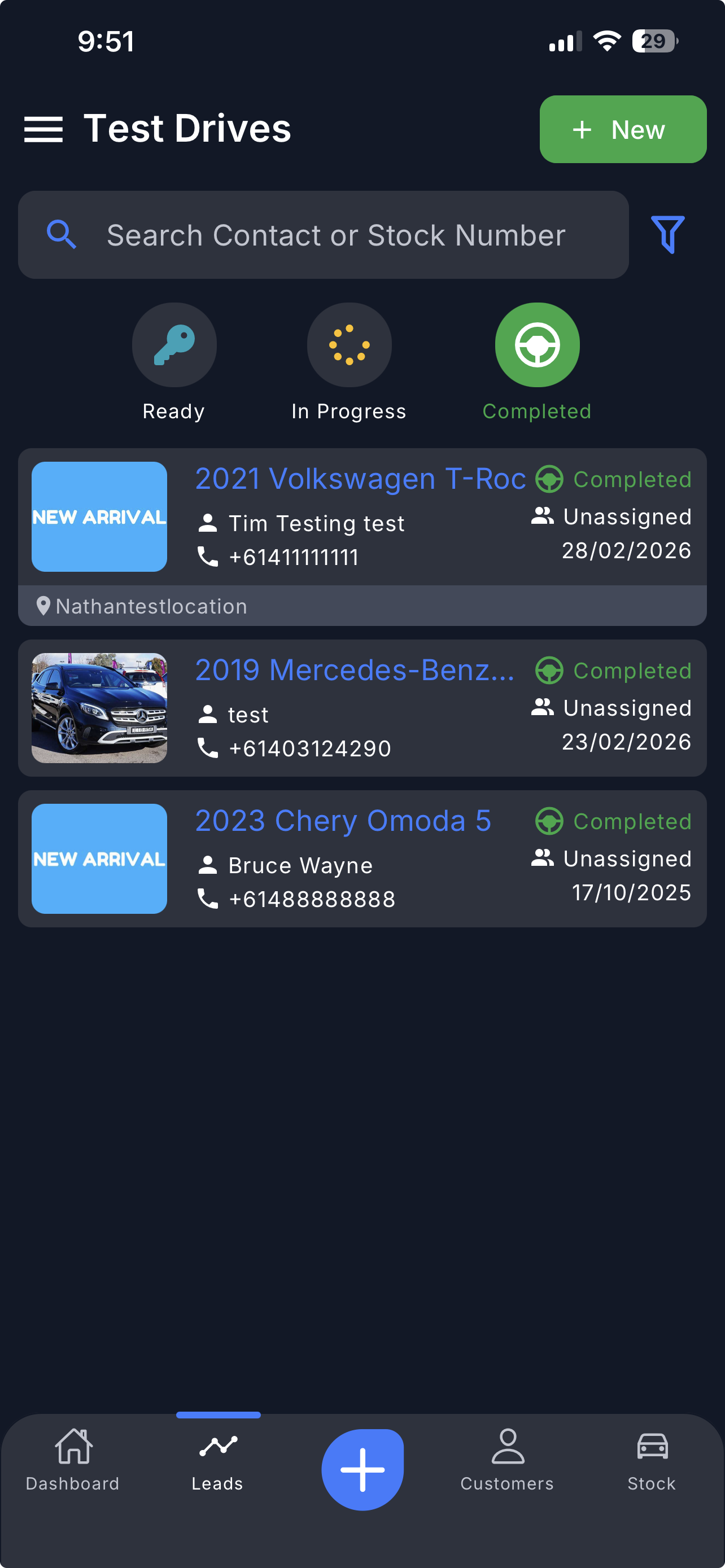725x1568 pixels.
Task: Open the Stock tab
Action: tap(652, 1460)
